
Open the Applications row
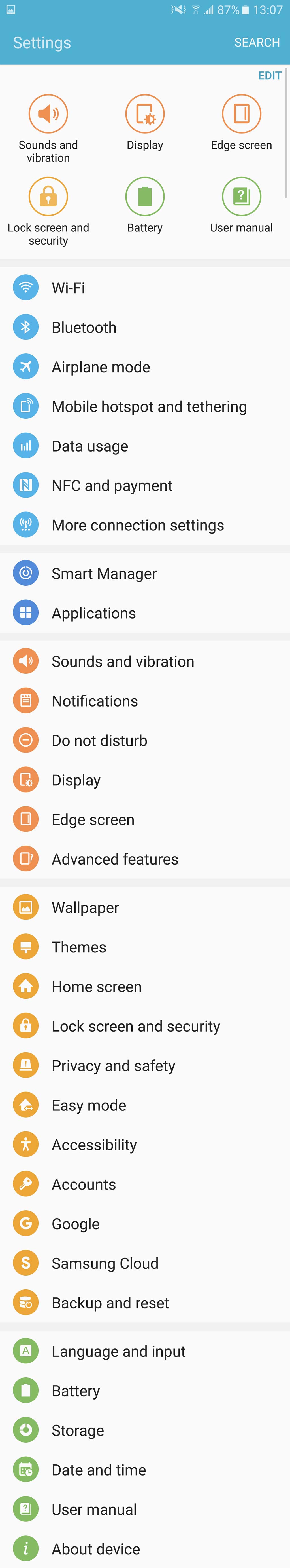[x=94, y=613]
